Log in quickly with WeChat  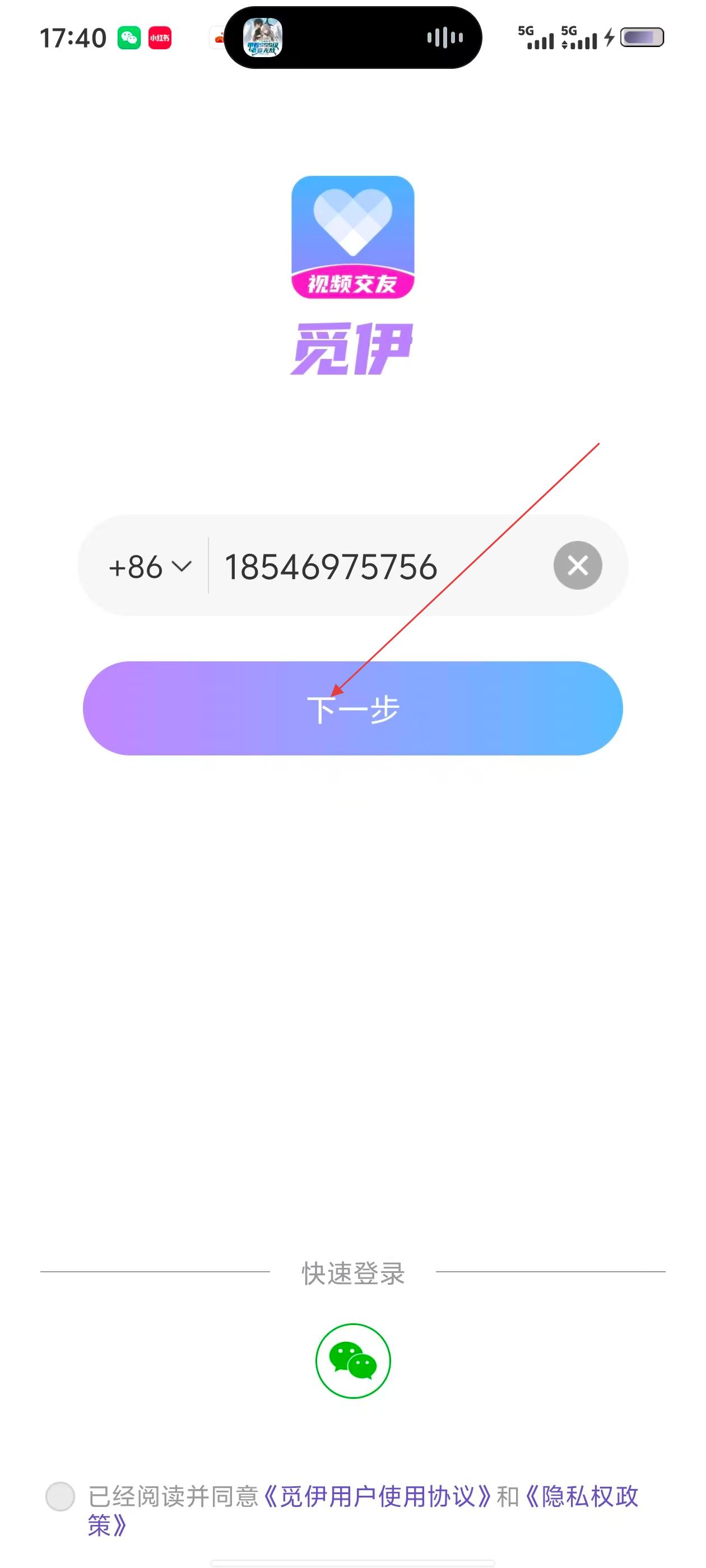point(352,1361)
